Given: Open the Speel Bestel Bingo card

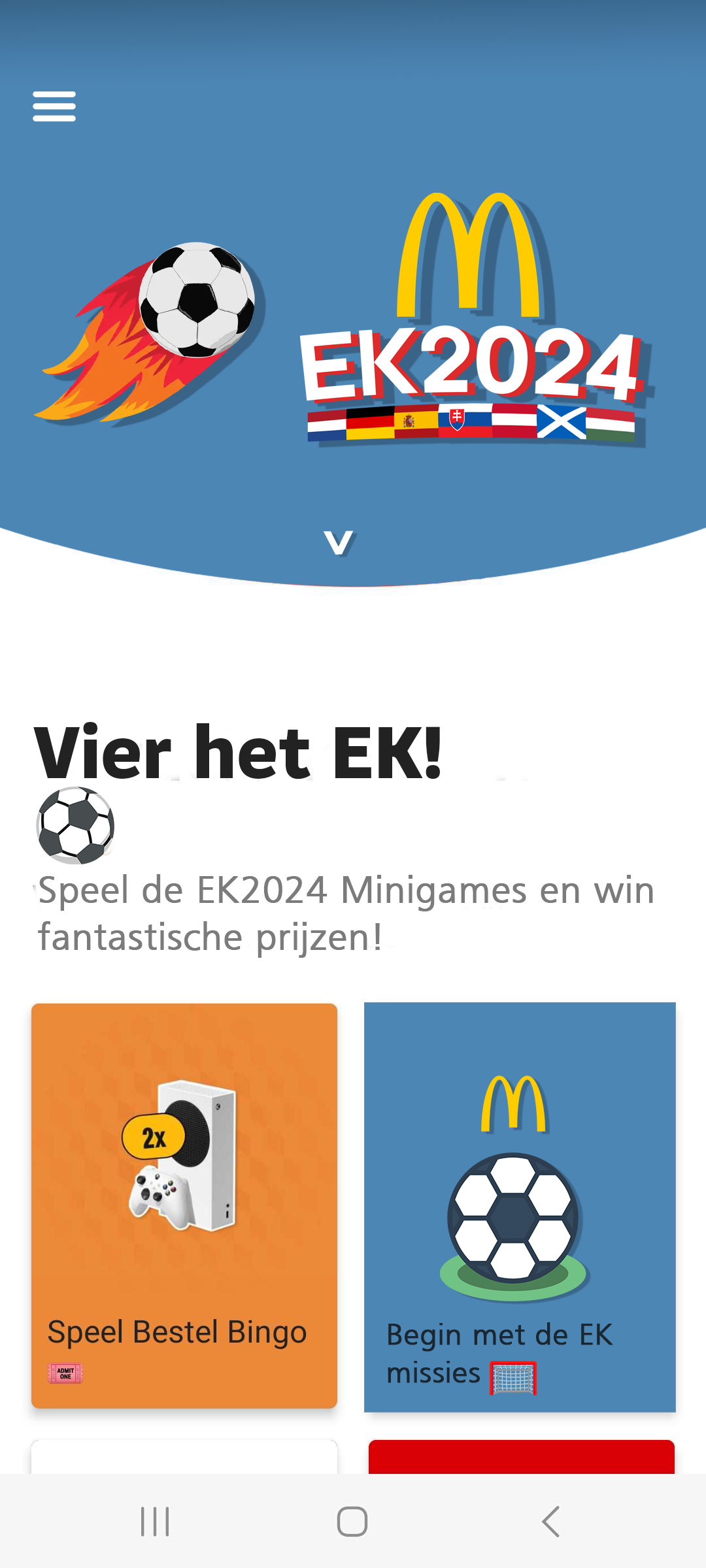Looking at the screenshot, I should click(184, 1205).
